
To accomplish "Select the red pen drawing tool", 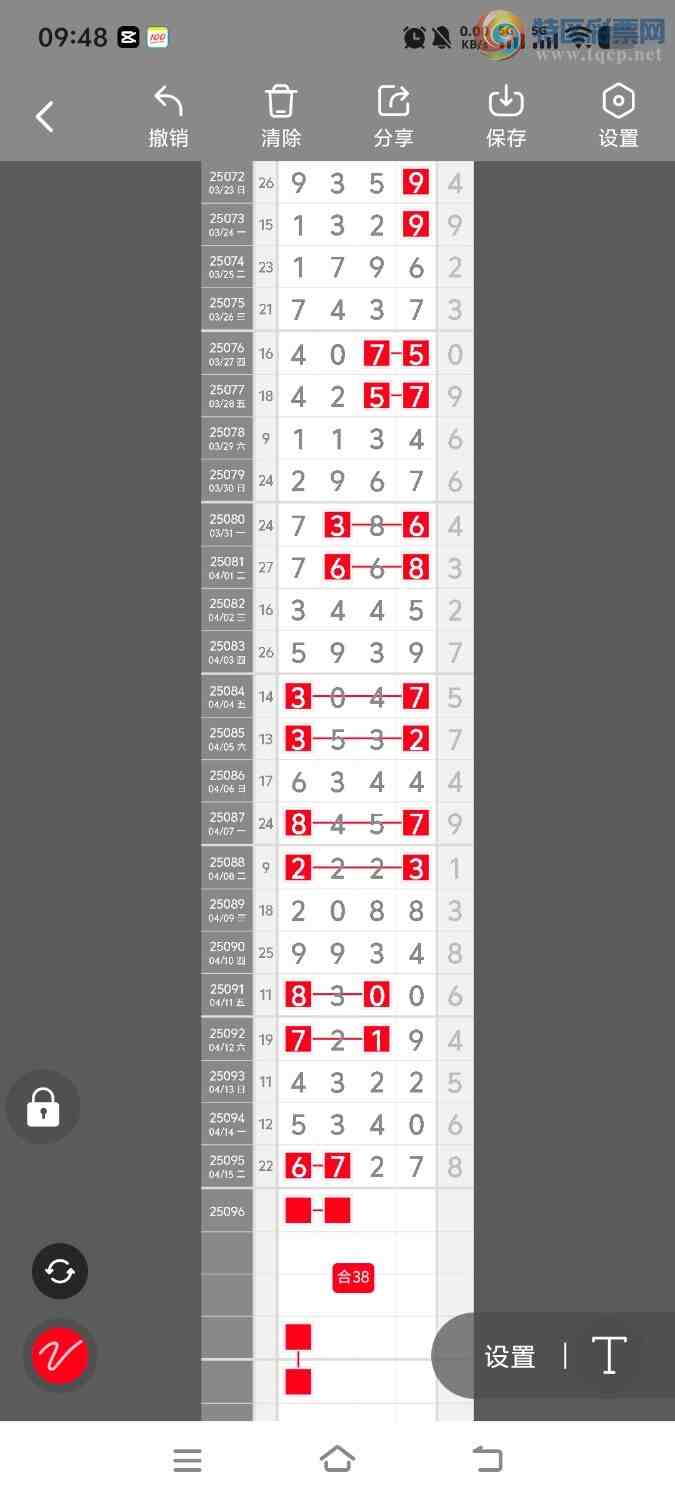I will point(60,1355).
